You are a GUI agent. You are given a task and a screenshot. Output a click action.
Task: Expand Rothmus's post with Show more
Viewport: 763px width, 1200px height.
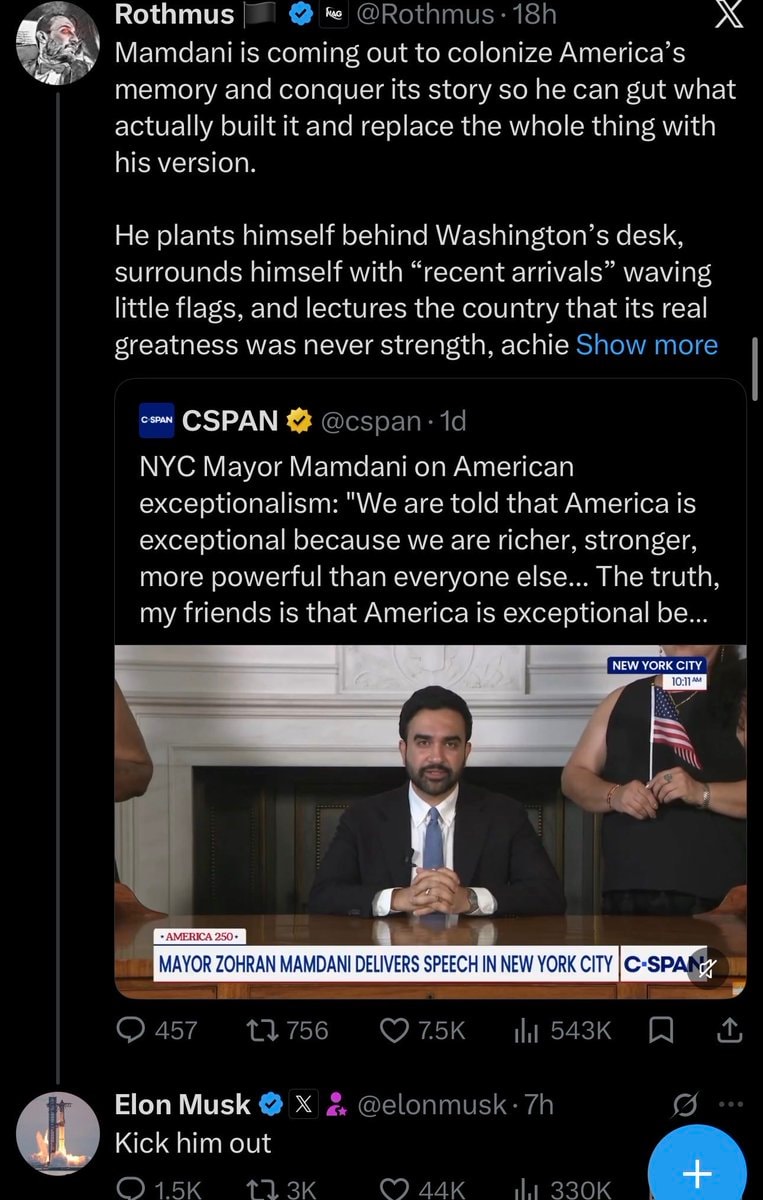click(646, 345)
